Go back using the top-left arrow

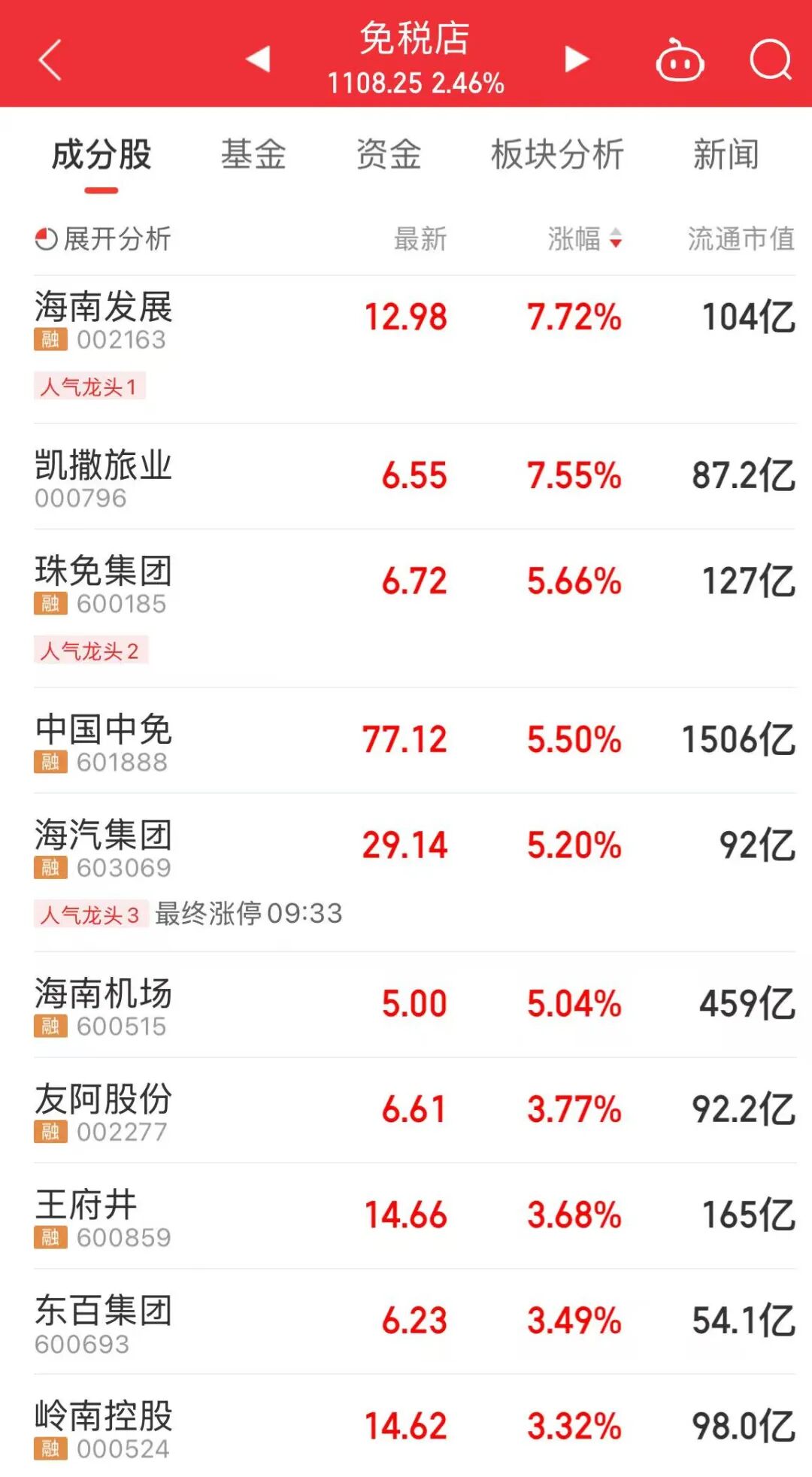point(50,59)
